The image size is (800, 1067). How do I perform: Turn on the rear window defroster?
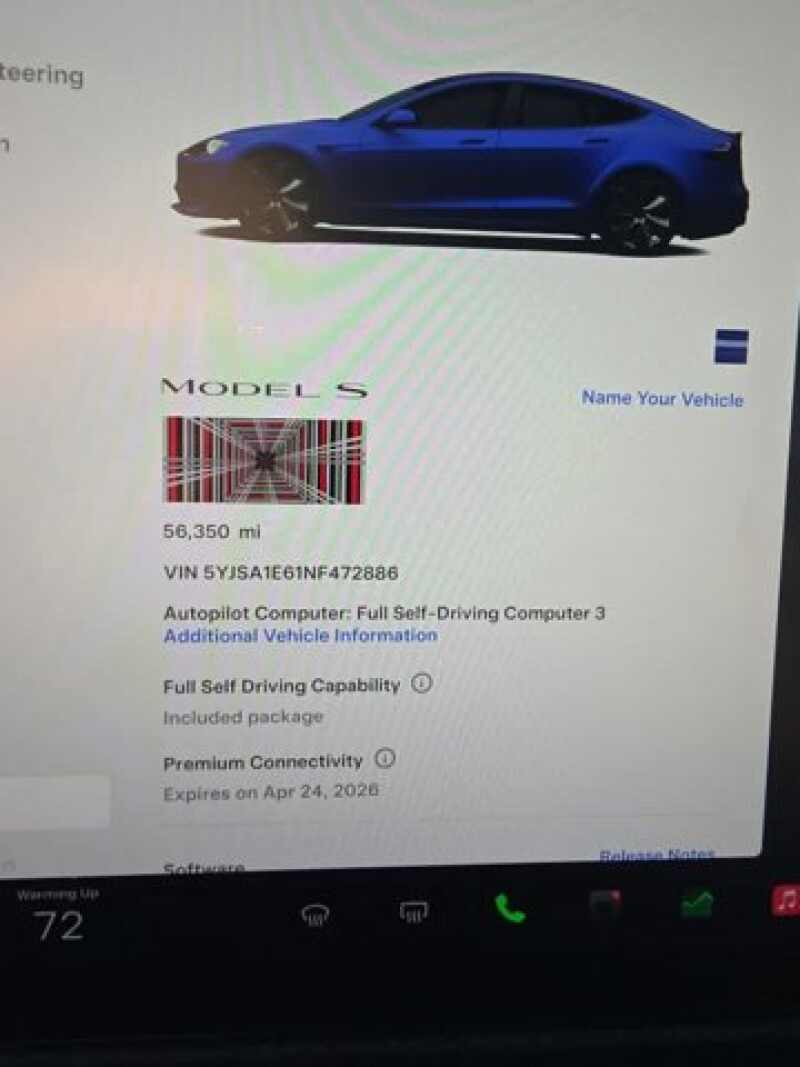pos(413,911)
